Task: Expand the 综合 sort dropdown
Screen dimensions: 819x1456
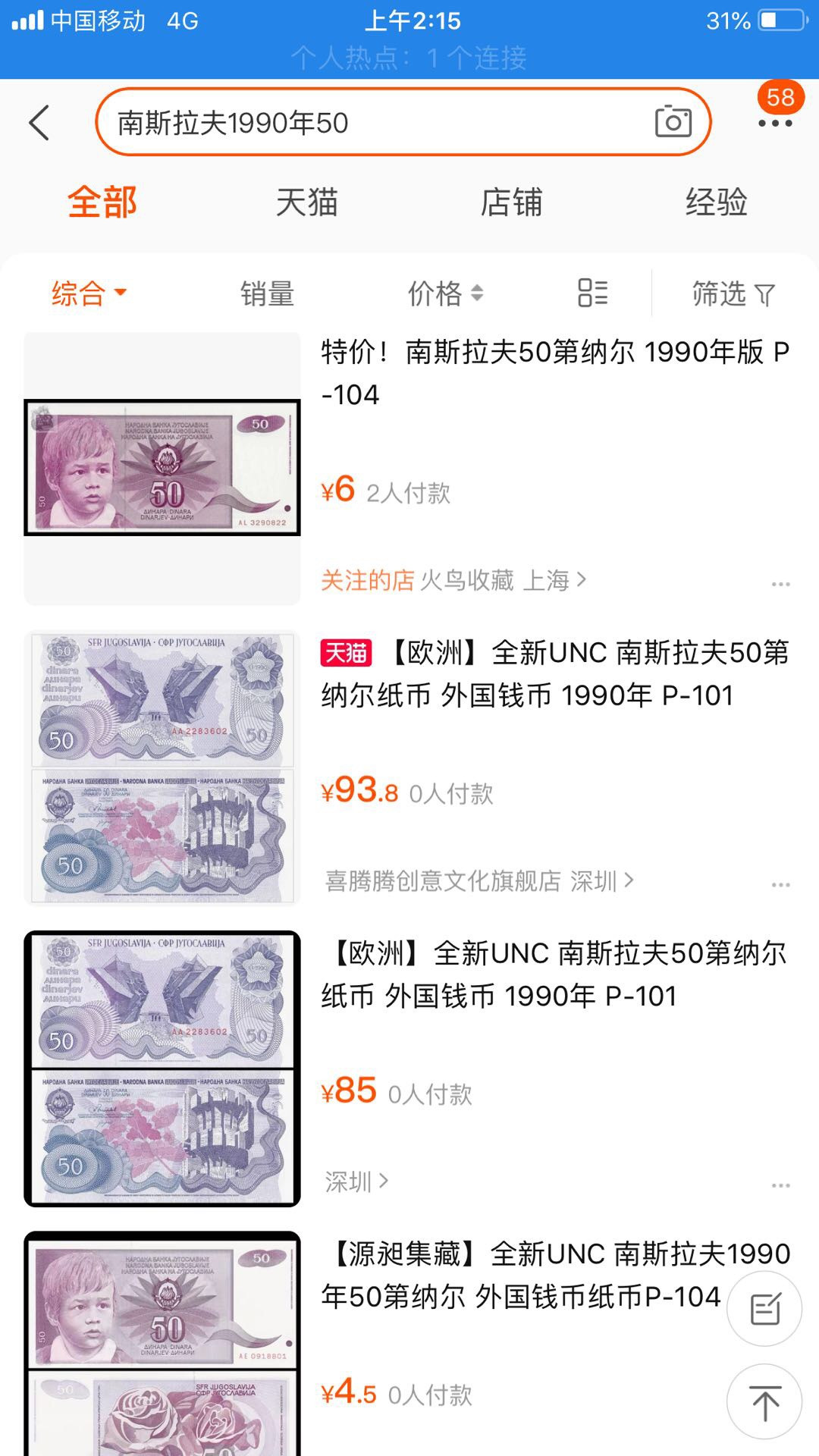Action: pyautogui.click(x=89, y=293)
